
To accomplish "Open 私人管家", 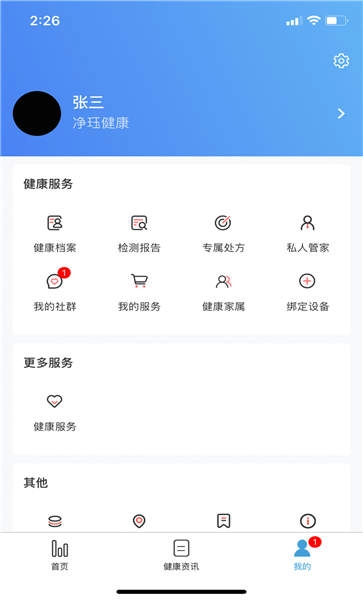I will click(x=308, y=233).
